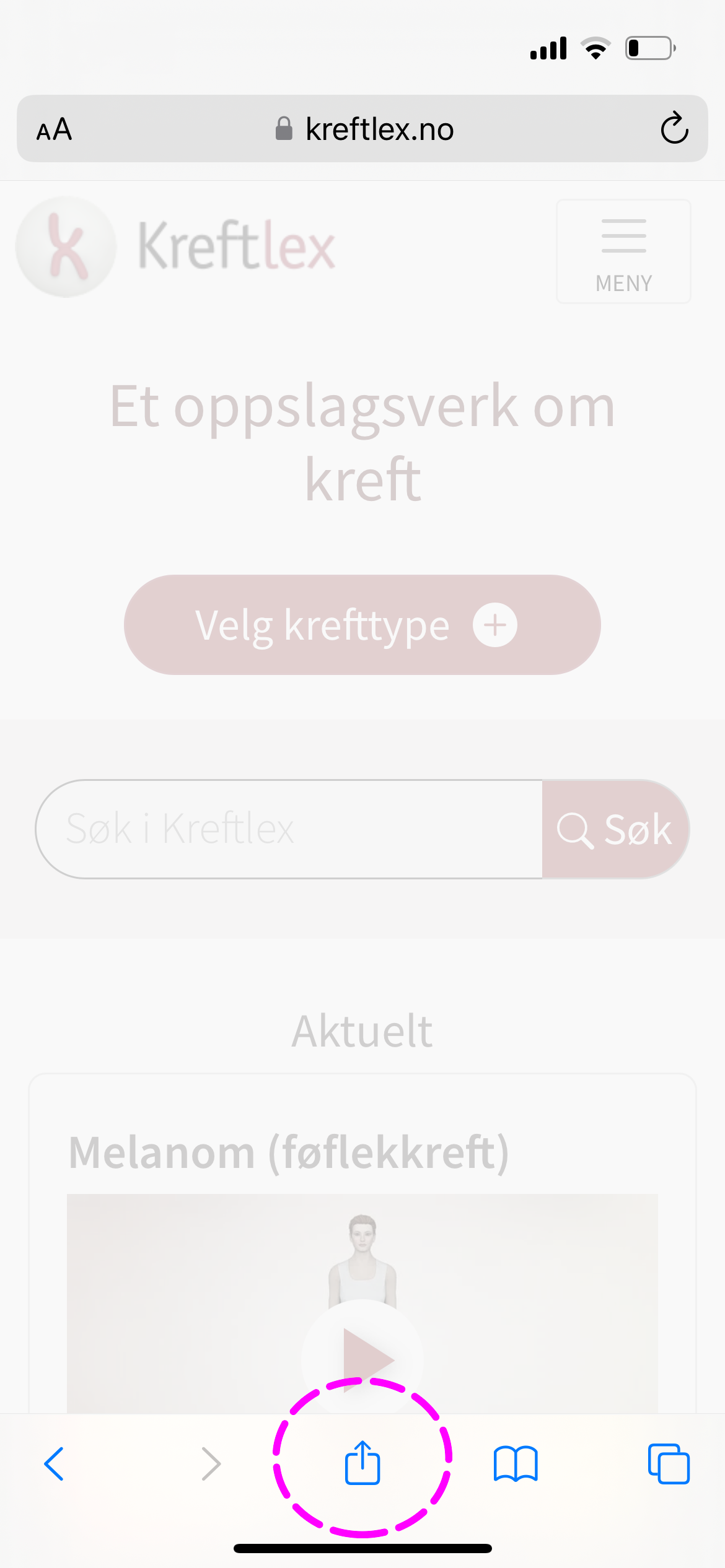Screen dimensions: 725x1568
Task: Focus the Søk i Kreftlex field
Action: tap(289, 829)
